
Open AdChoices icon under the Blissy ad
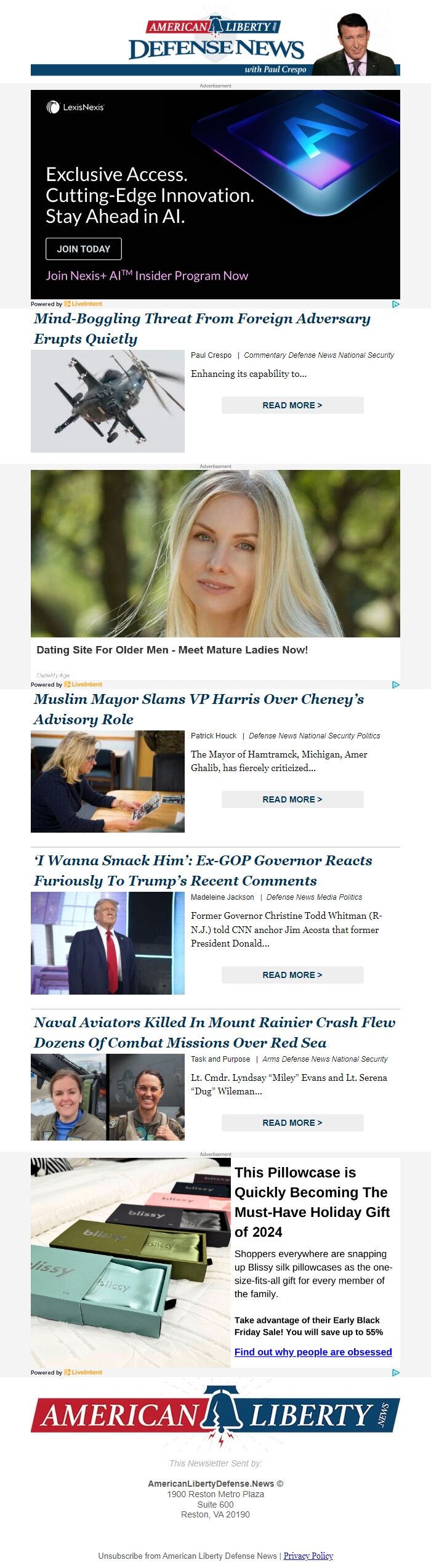(395, 1372)
